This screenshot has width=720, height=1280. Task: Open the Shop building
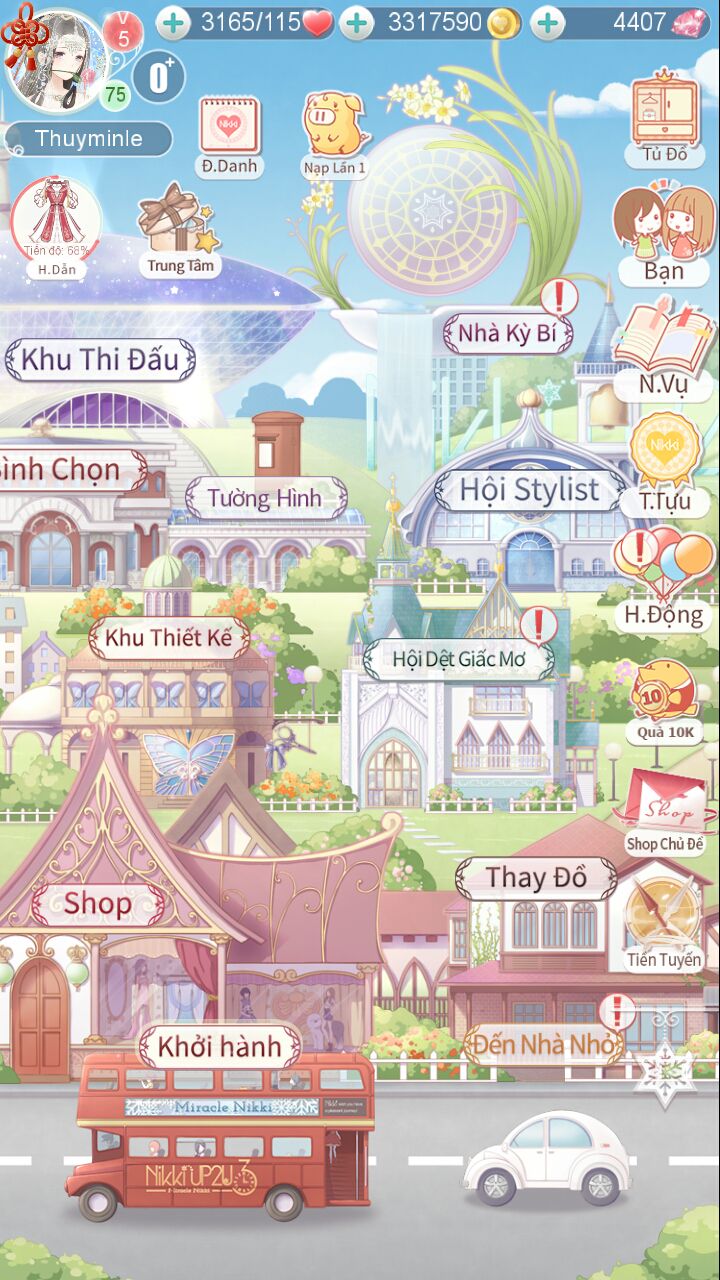[98, 904]
